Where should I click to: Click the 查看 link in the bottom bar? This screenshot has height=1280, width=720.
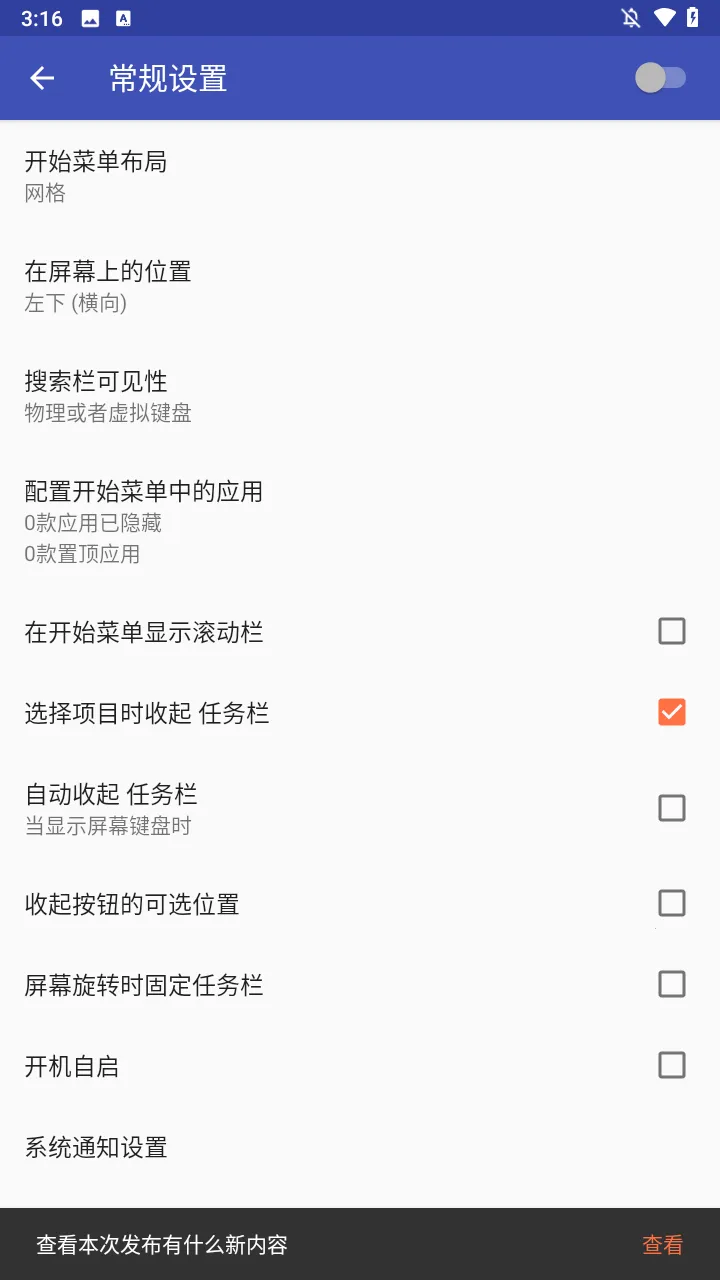tap(662, 1244)
